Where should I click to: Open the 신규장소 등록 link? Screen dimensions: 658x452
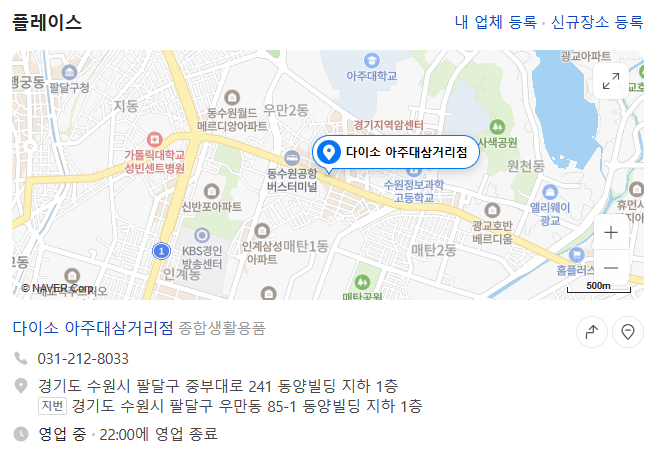click(597, 22)
